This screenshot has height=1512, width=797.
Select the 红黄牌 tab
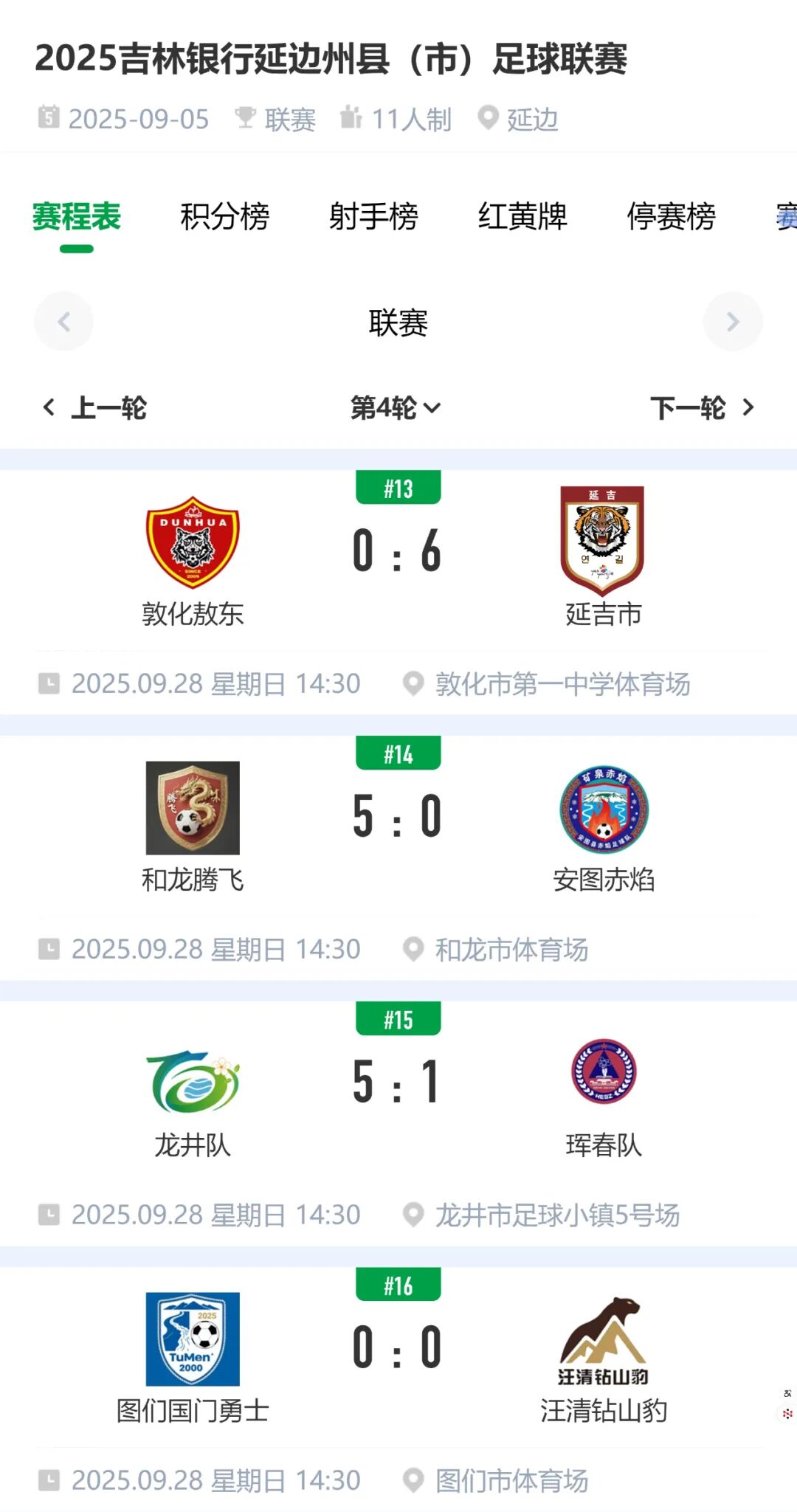(522, 216)
